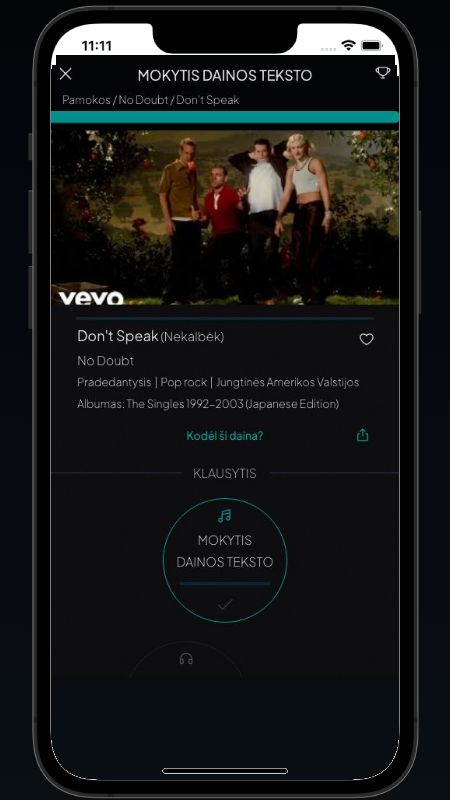
Task: Add Don't Speak to favorites with heart
Action: tap(366, 339)
